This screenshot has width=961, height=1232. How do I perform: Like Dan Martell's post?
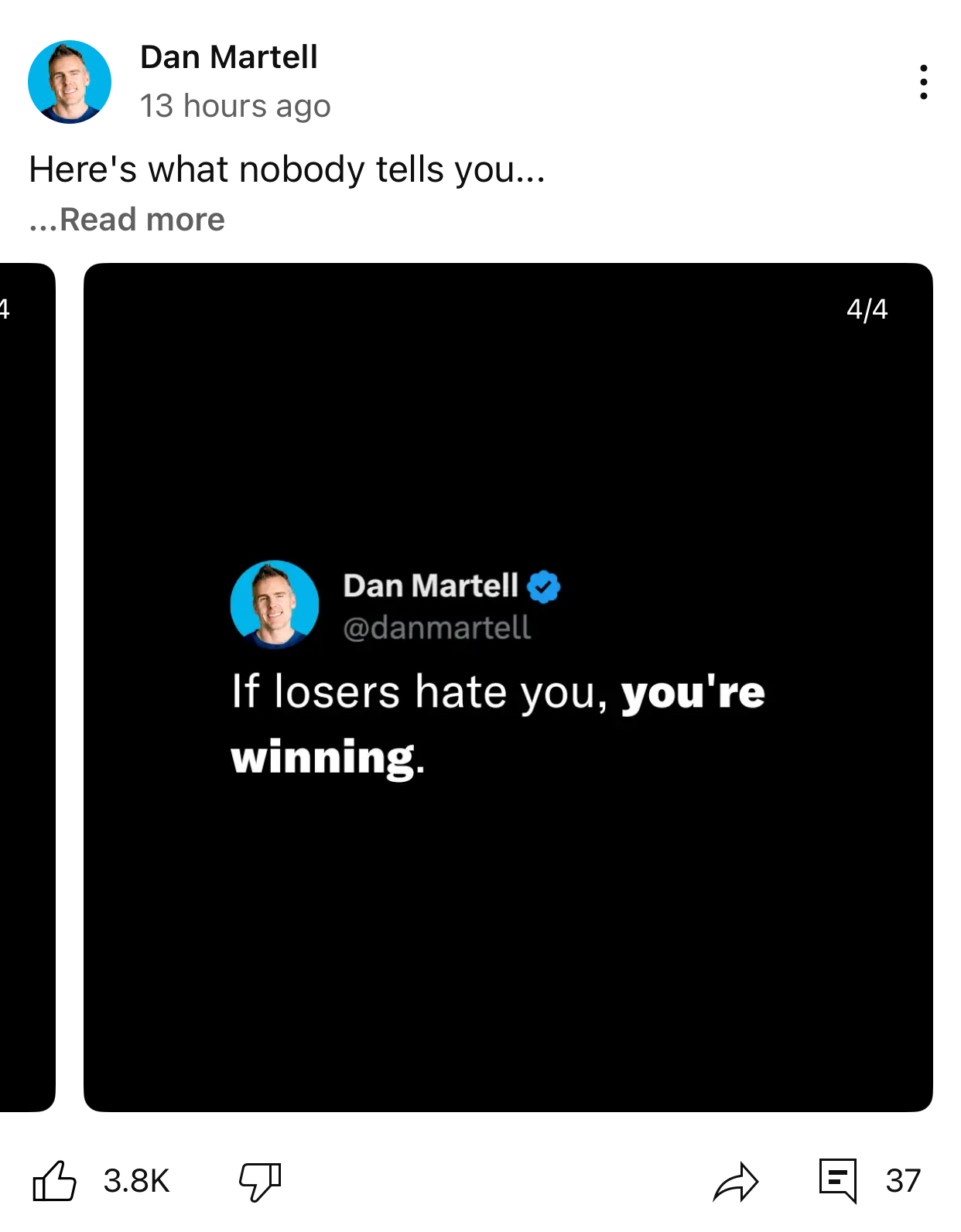(x=55, y=1180)
